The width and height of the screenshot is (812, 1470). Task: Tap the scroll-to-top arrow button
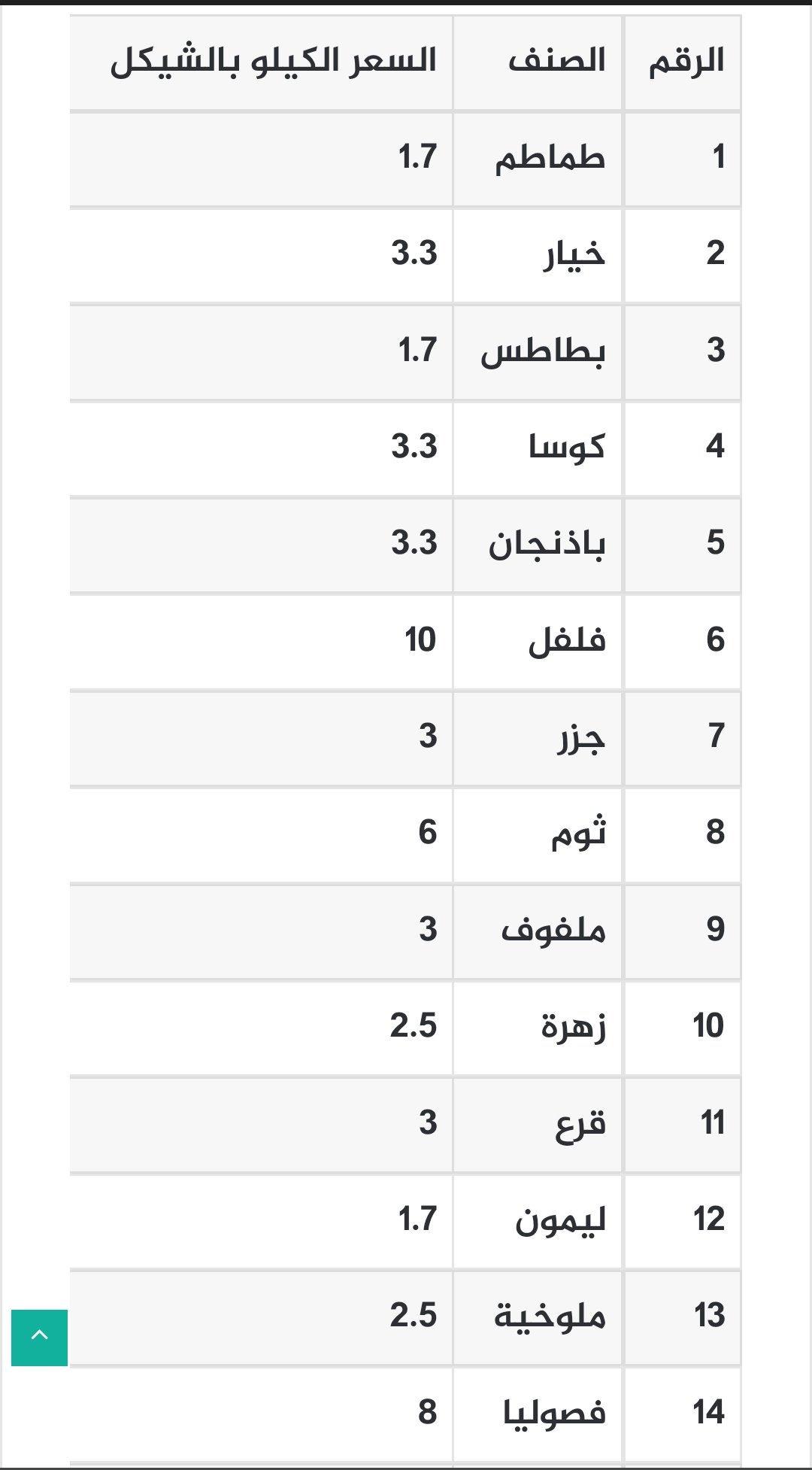(39, 1337)
